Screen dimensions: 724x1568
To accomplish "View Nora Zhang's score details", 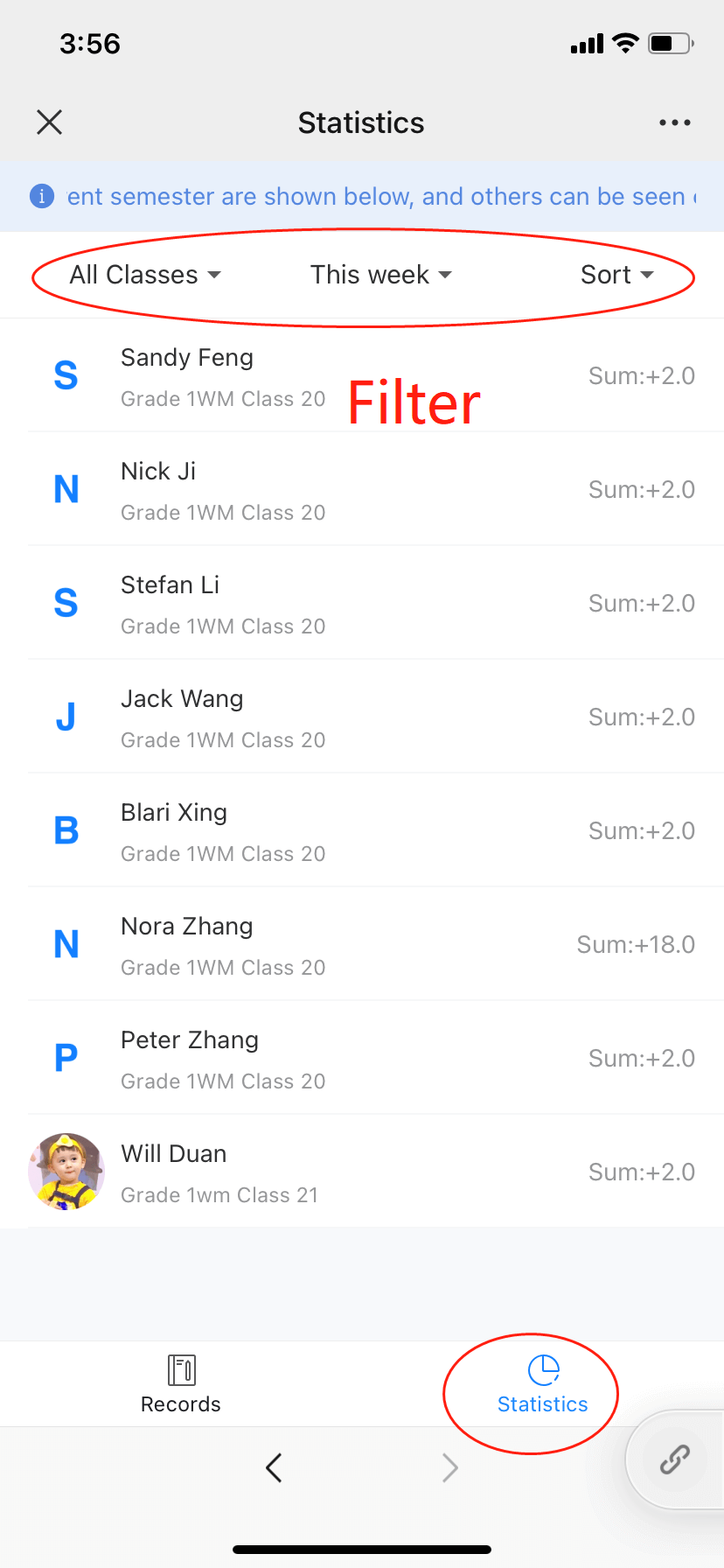I will 362,945.
